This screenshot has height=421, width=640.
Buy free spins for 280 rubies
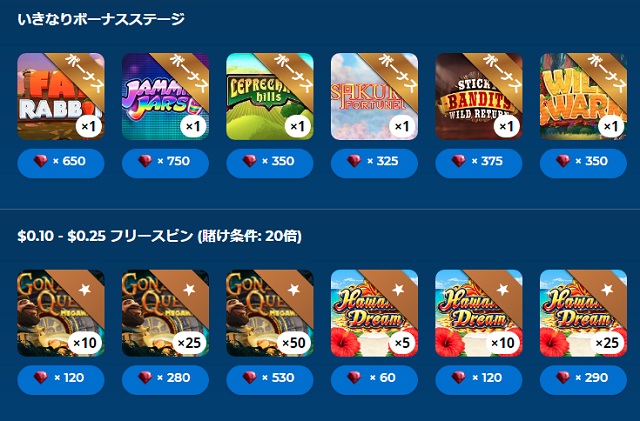point(165,379)
